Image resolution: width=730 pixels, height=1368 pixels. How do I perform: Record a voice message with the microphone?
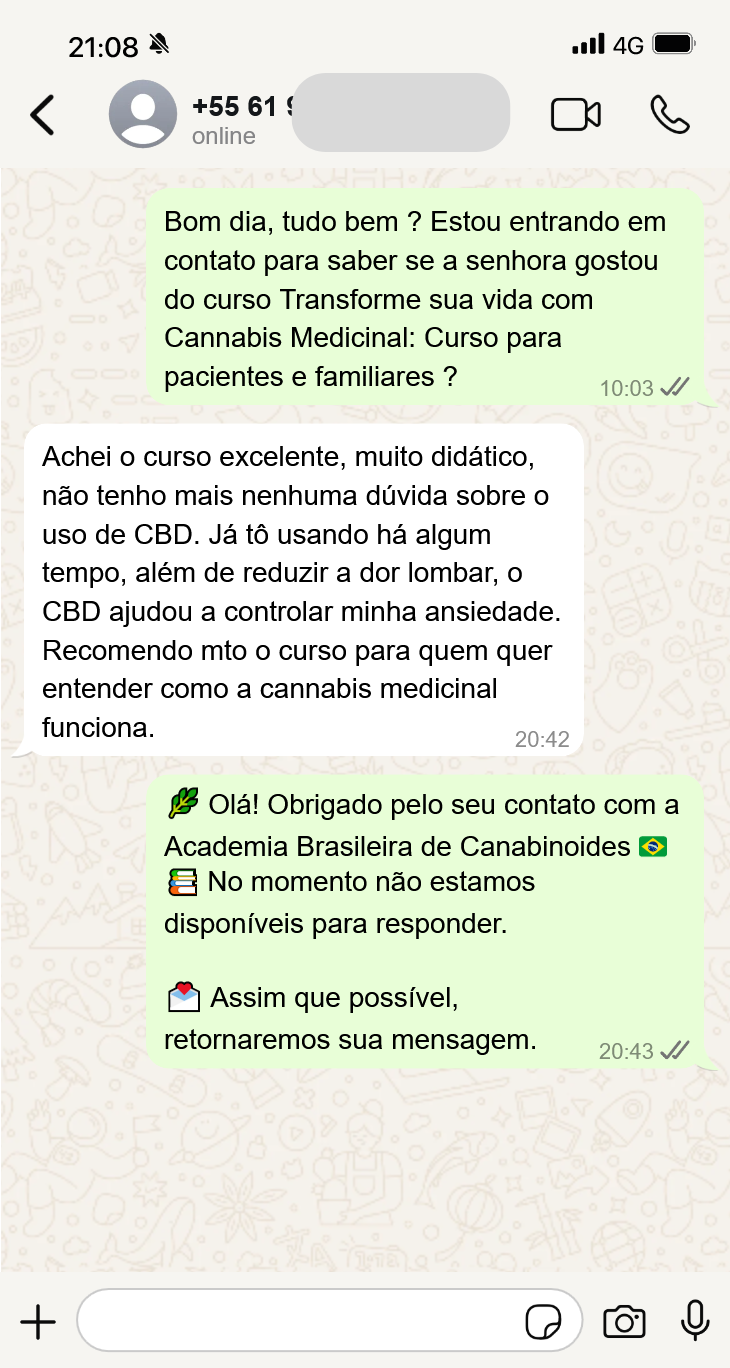pyautogui.click(x=693, y=1321)
